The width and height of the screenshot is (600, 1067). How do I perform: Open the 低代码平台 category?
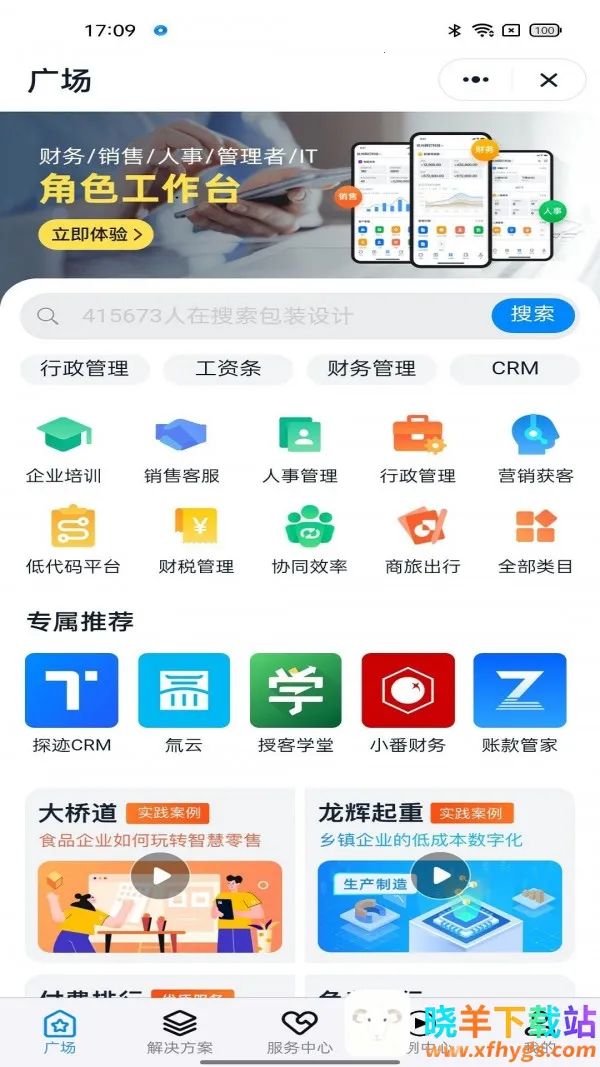tap(72, 538)
